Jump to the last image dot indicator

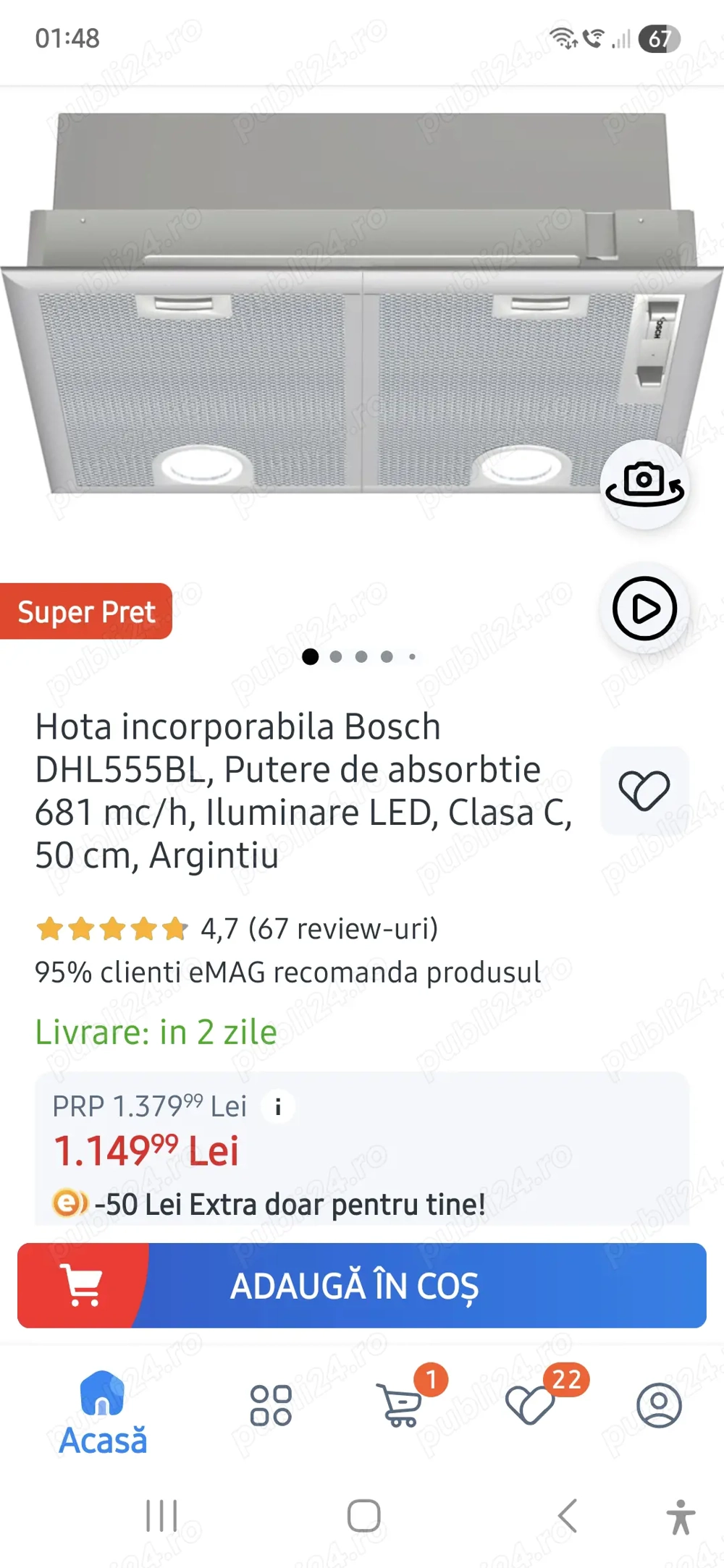(x=412, y=656)
